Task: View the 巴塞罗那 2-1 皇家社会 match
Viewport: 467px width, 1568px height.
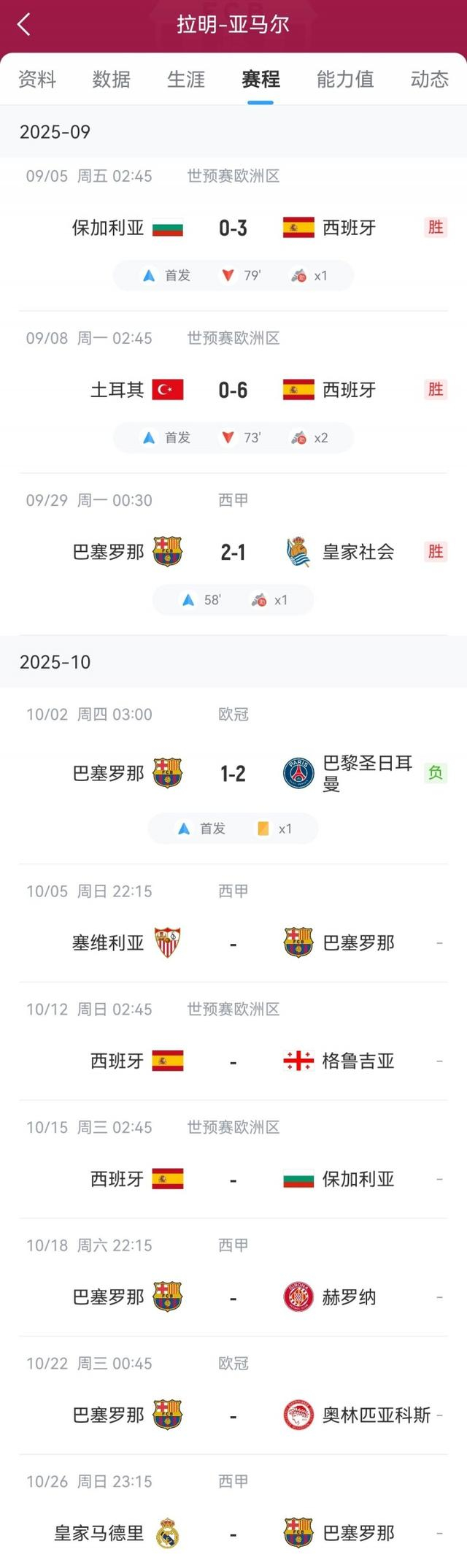Action: click(233, 553)
